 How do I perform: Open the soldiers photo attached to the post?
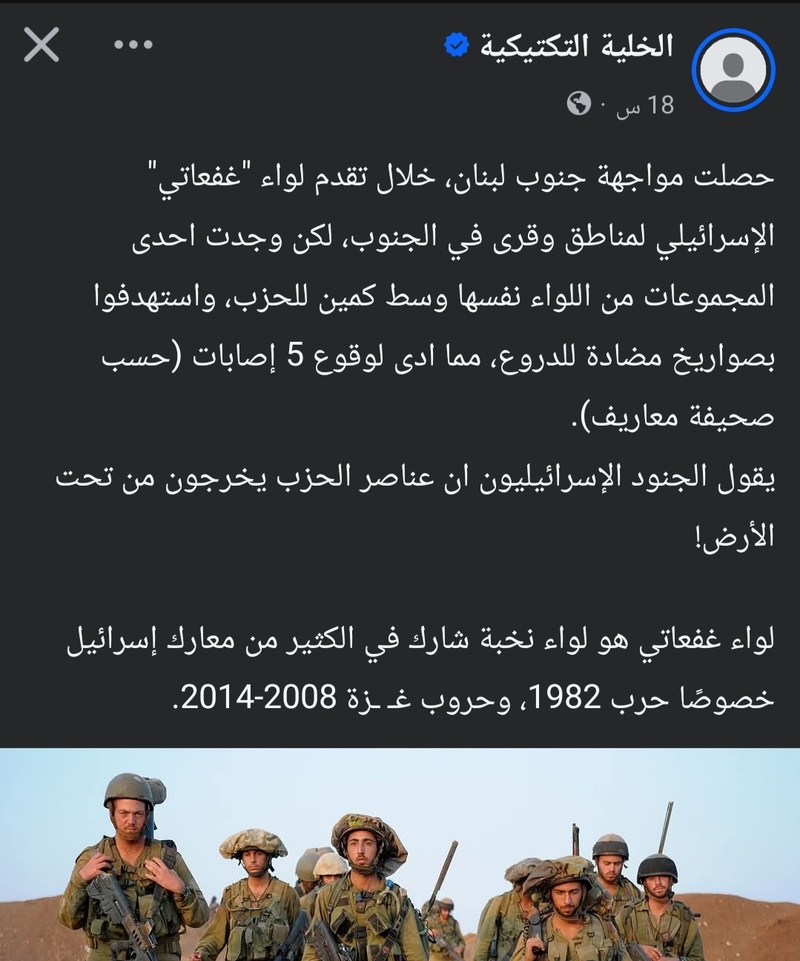tap(400, 855)
